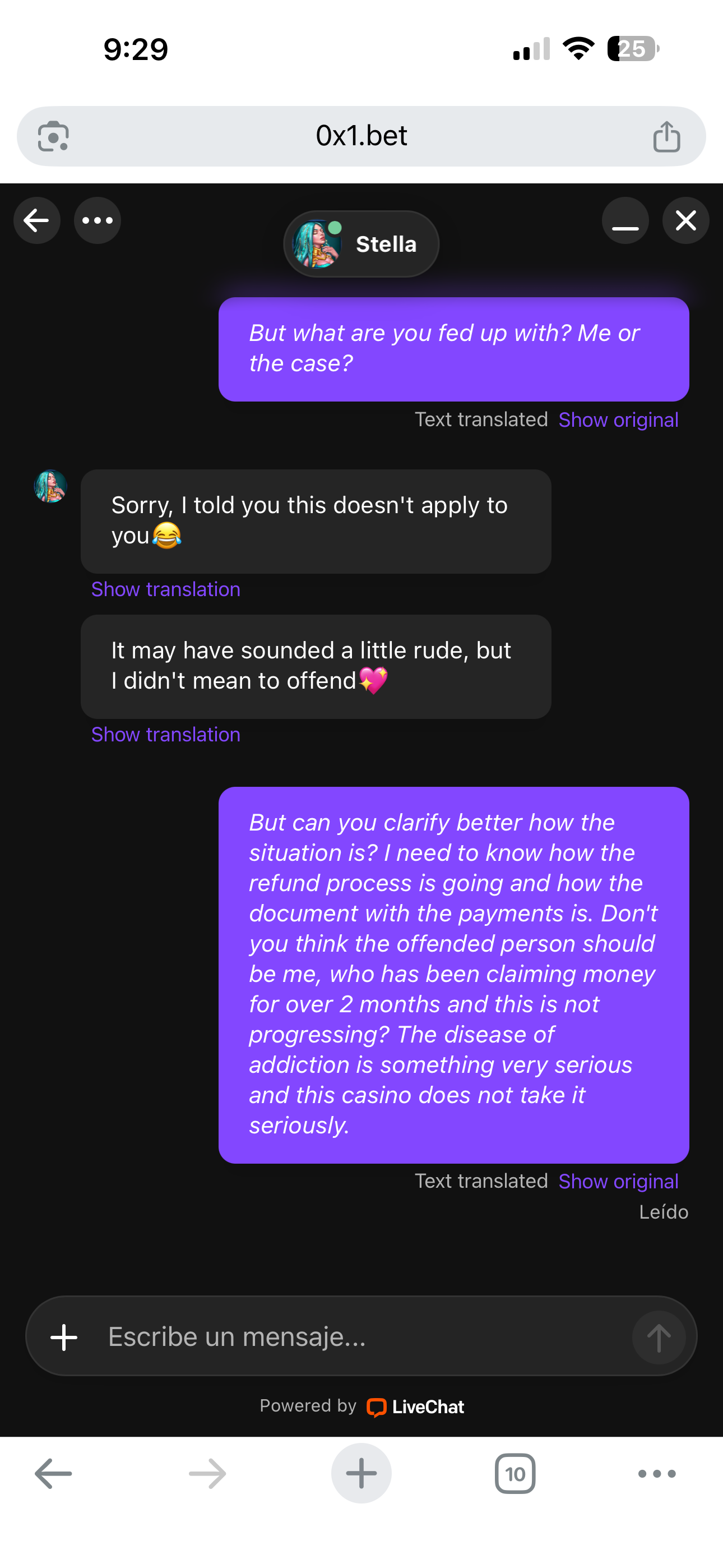The image size is (723, 1568).
Task: Open Stella's agent profile
Action: click(361, 244)
